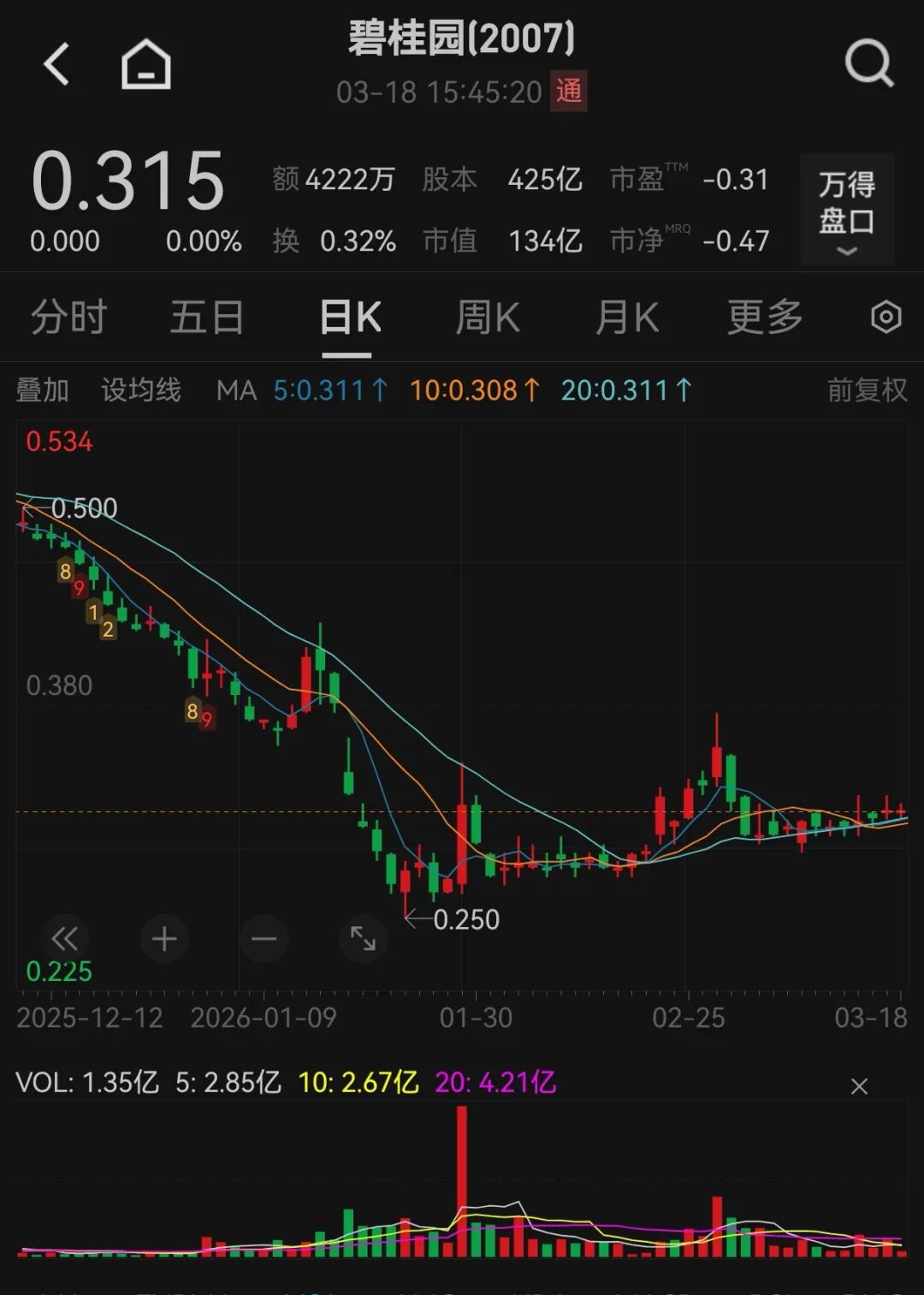This screenshot has width=924, height=1295.
Task: Toggle 前复权 price adjustment mode
Action: pos(866,389)
